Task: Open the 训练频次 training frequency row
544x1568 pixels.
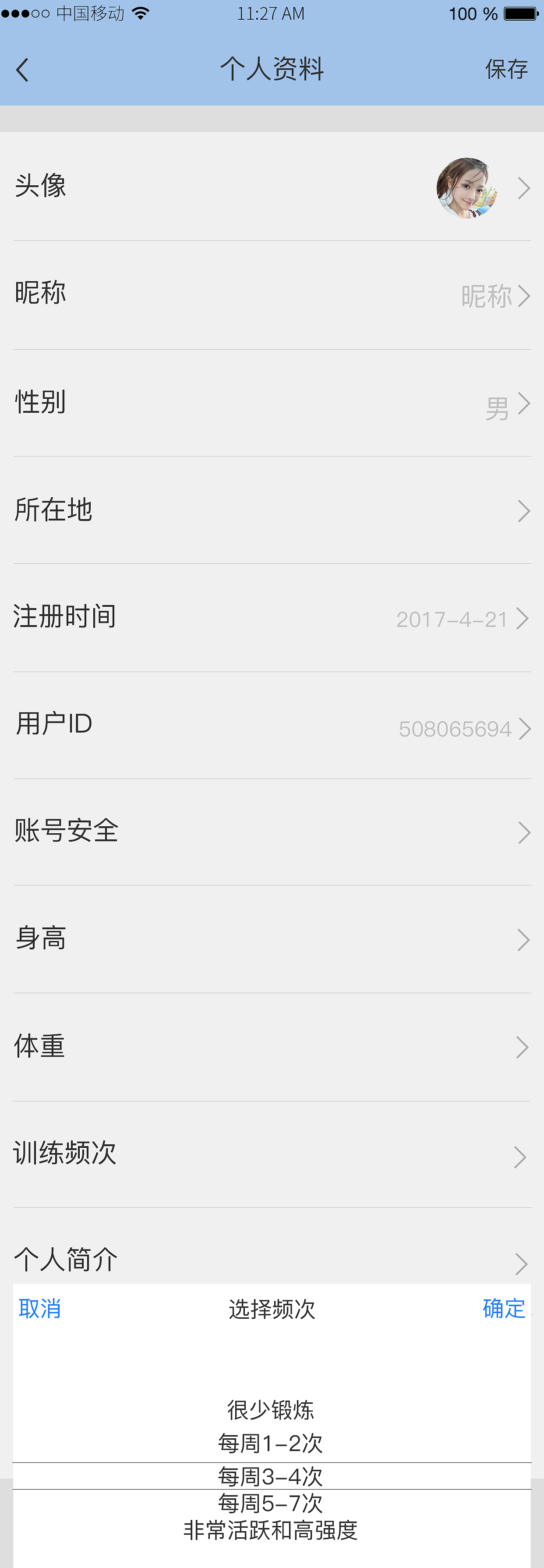Action: tap(272, 1153)
